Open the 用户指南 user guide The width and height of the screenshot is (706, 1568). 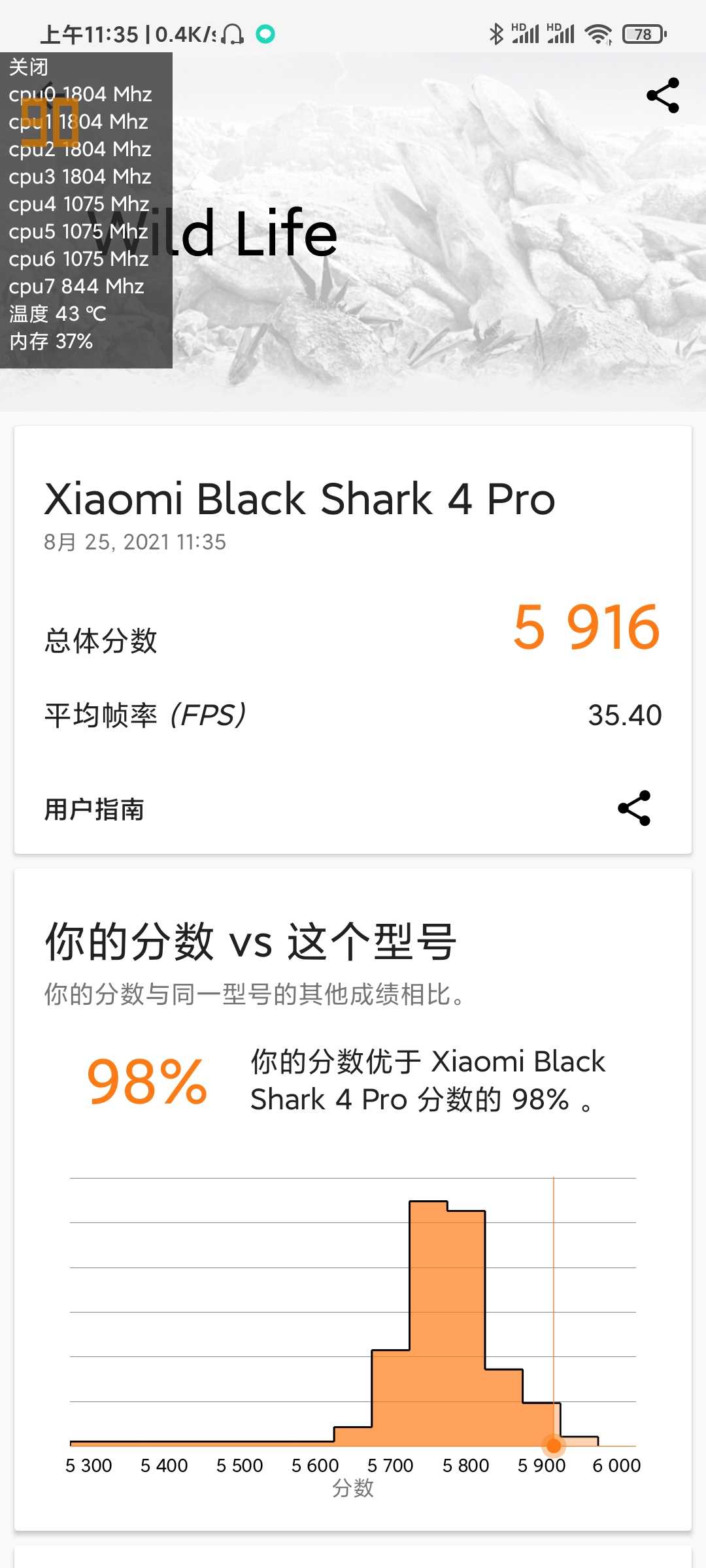tap(94, 809)
